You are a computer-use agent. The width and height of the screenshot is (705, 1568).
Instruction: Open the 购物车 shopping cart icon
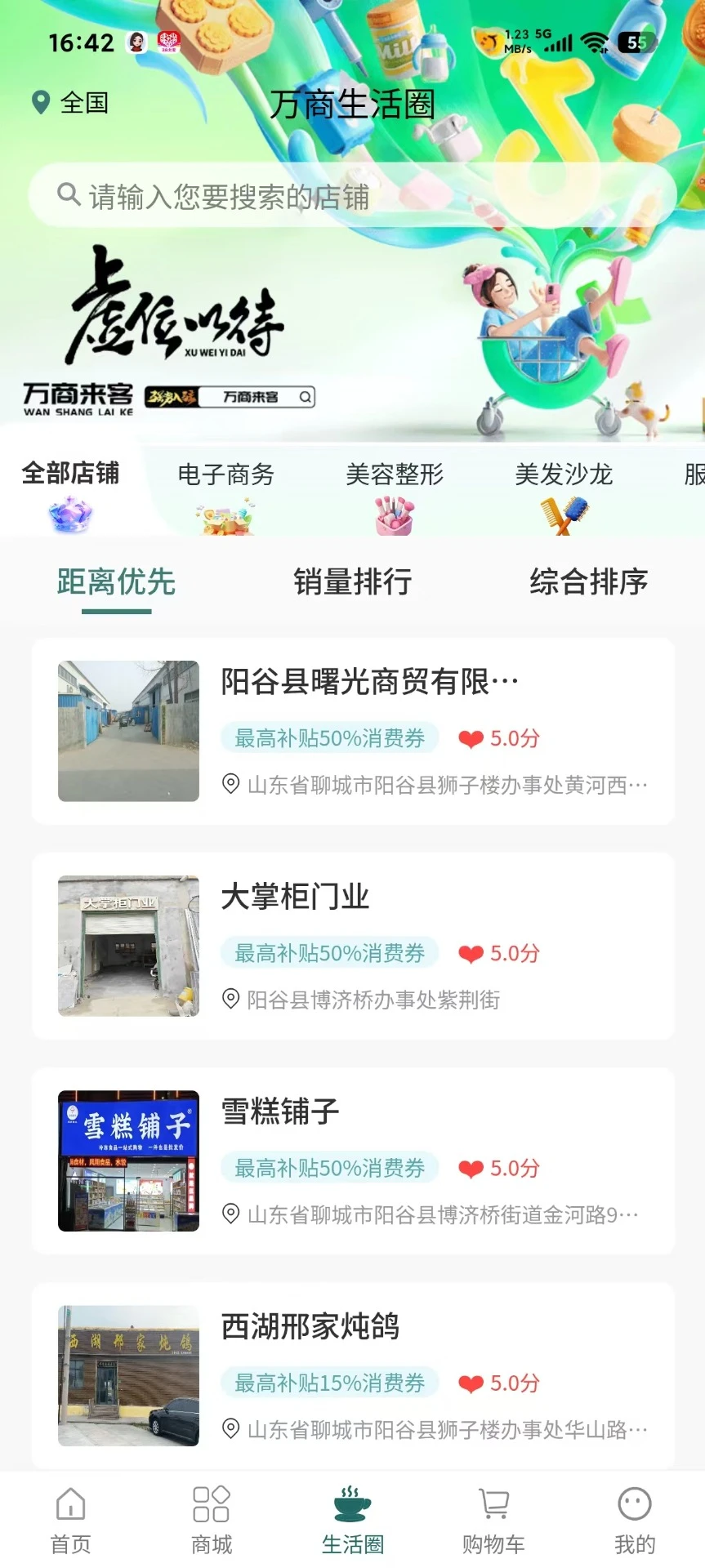click(493, 1503)
